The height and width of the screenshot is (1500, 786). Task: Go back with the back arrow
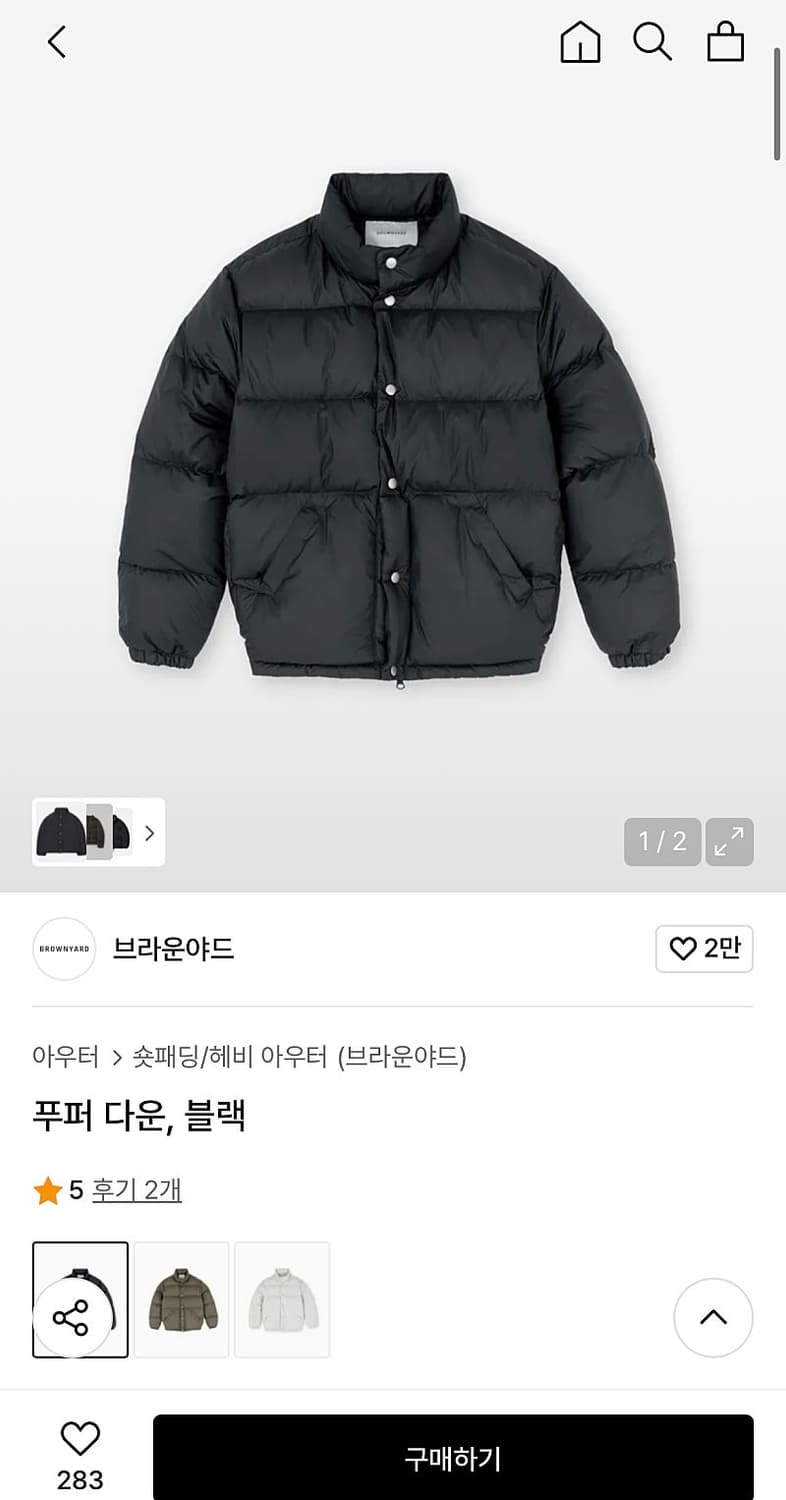(55, 42)
